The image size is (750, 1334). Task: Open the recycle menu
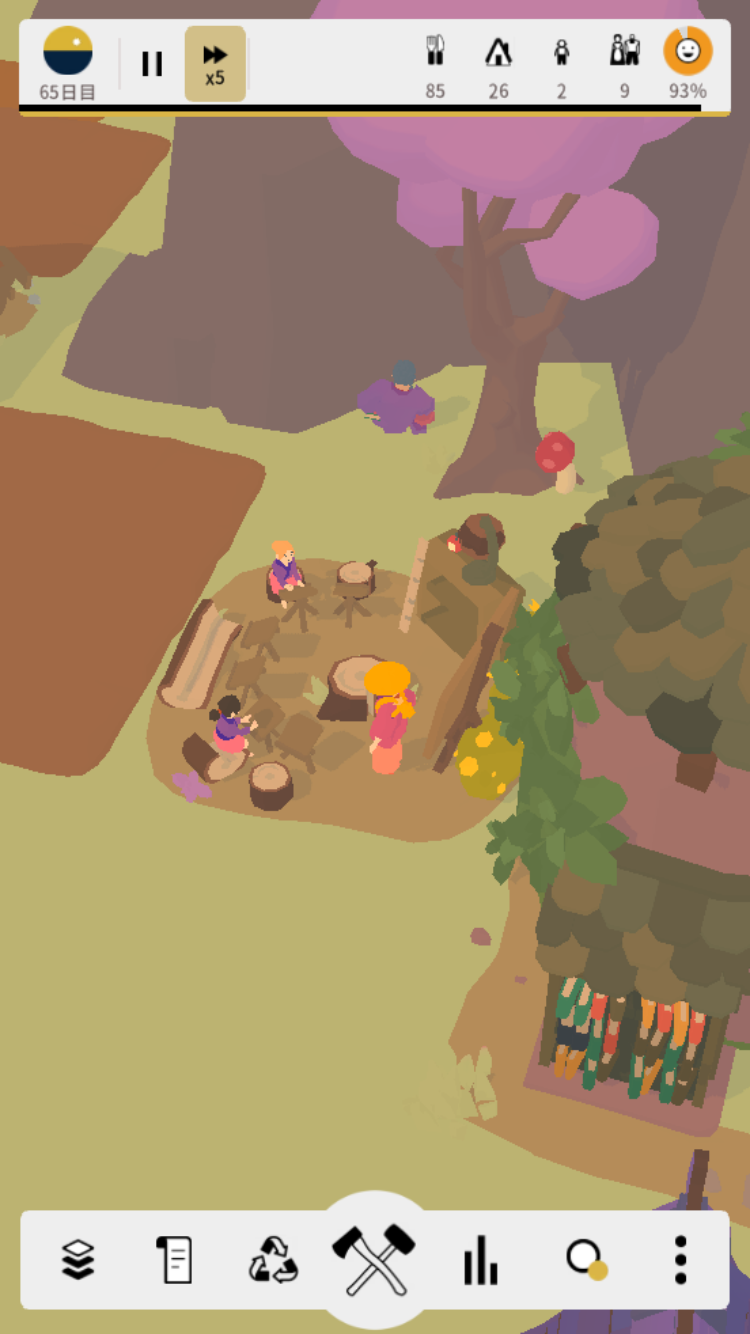273,1259
